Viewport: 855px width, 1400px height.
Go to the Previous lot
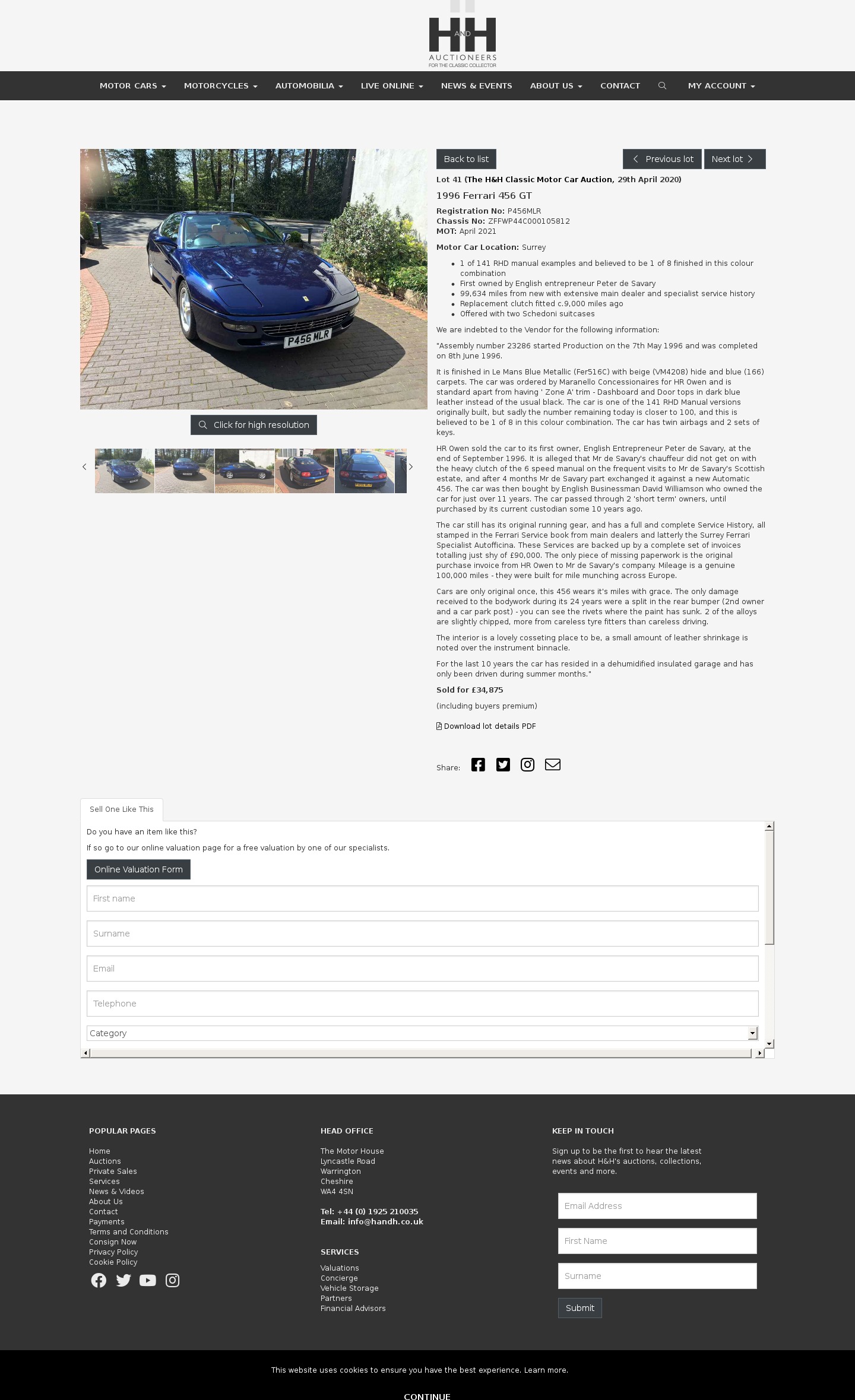[662, 159]
